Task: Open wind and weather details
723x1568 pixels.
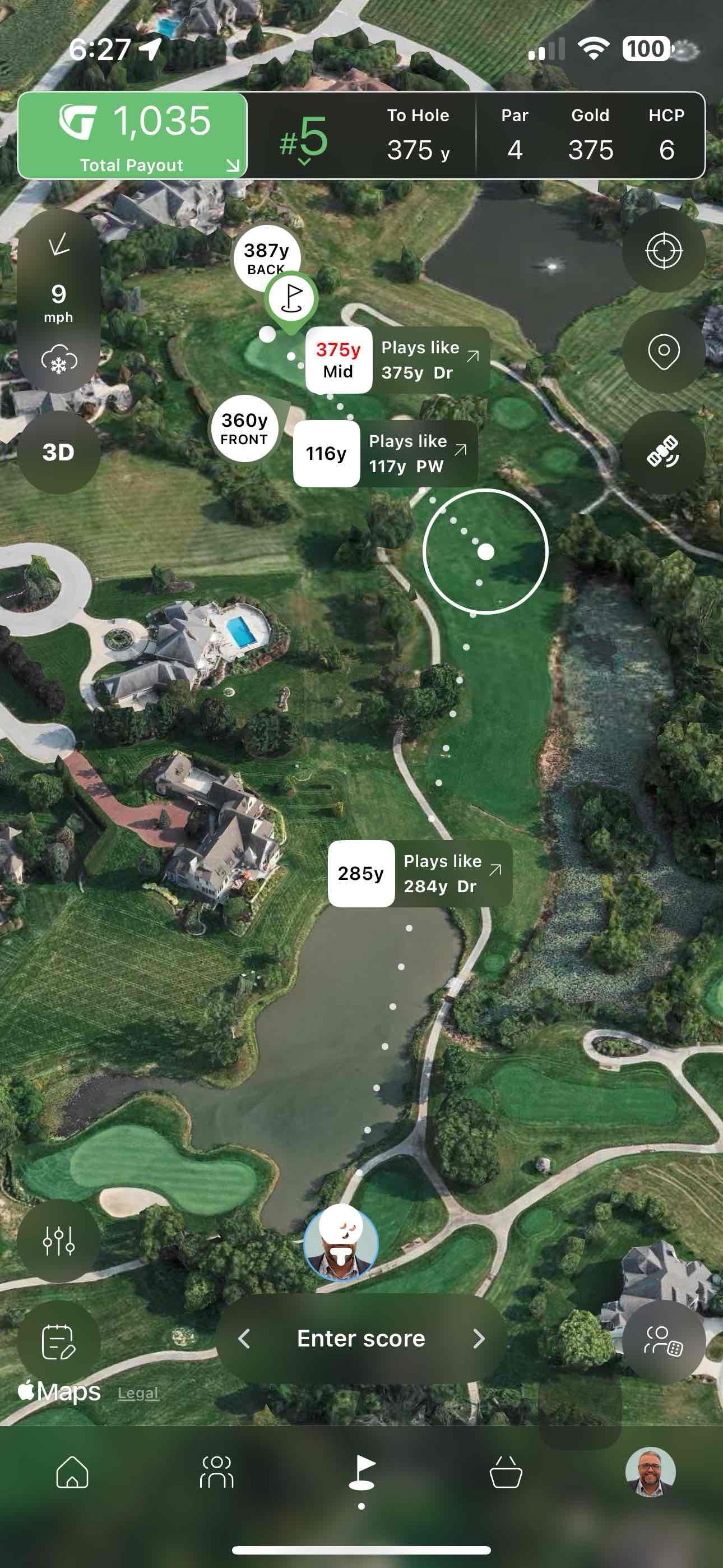Action: (58, 301)
